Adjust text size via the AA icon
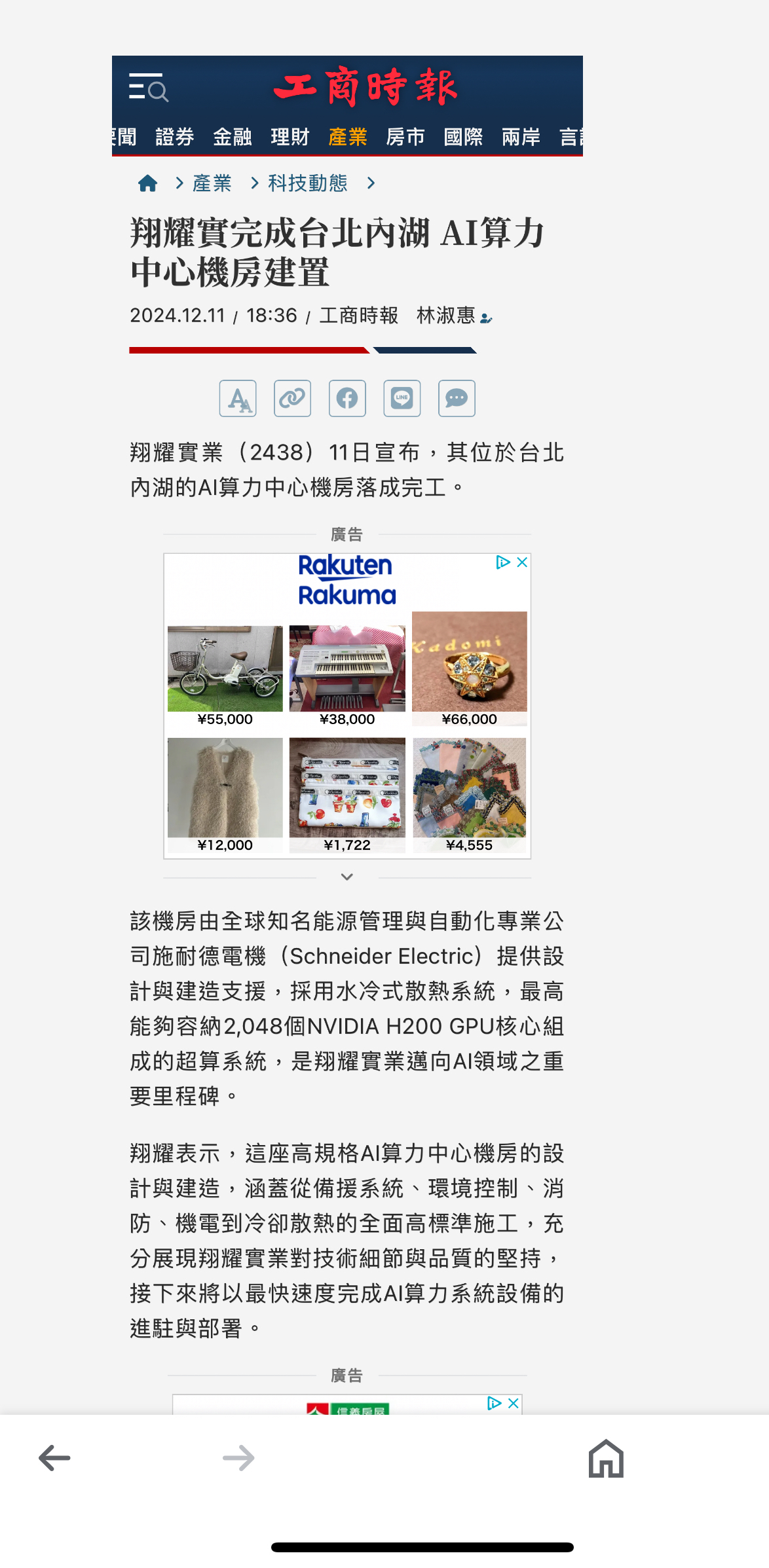Viewport: 769px width, 1568px height. pyautogui.click(x=237, y=398)
